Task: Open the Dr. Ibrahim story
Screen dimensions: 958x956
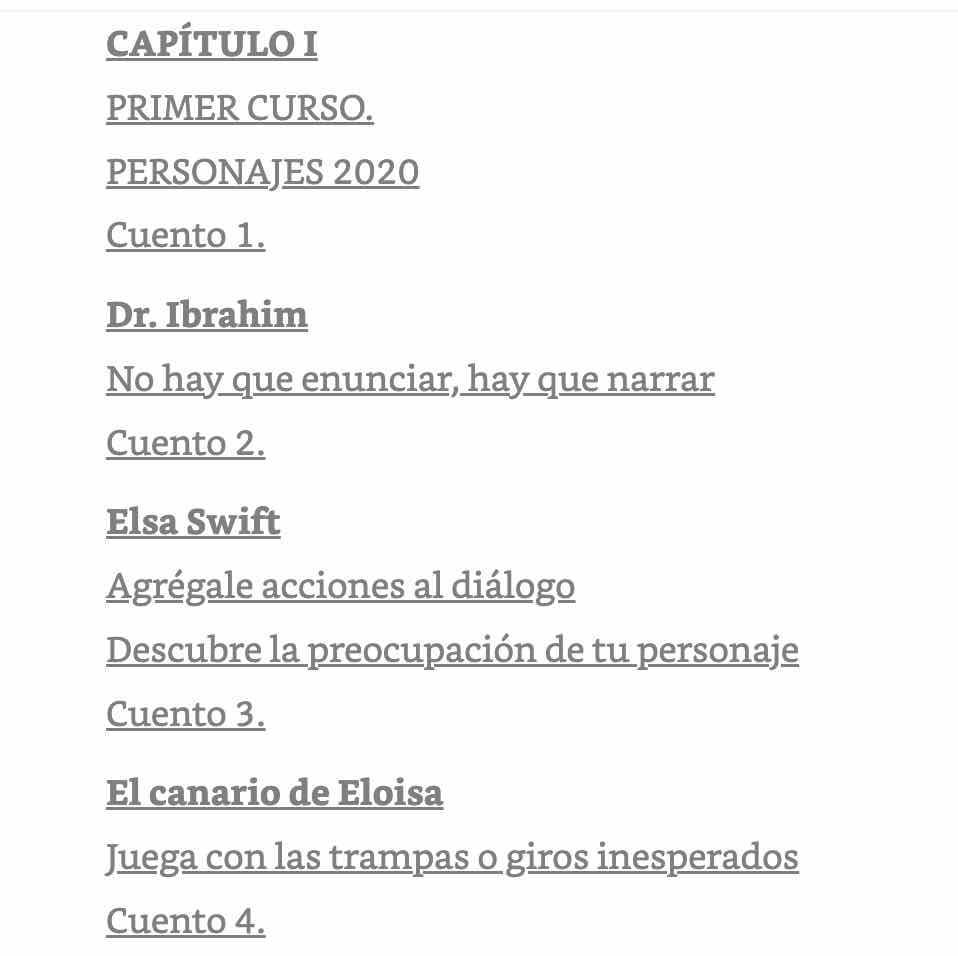Action: pyautogui.click(x=207, y=315)
